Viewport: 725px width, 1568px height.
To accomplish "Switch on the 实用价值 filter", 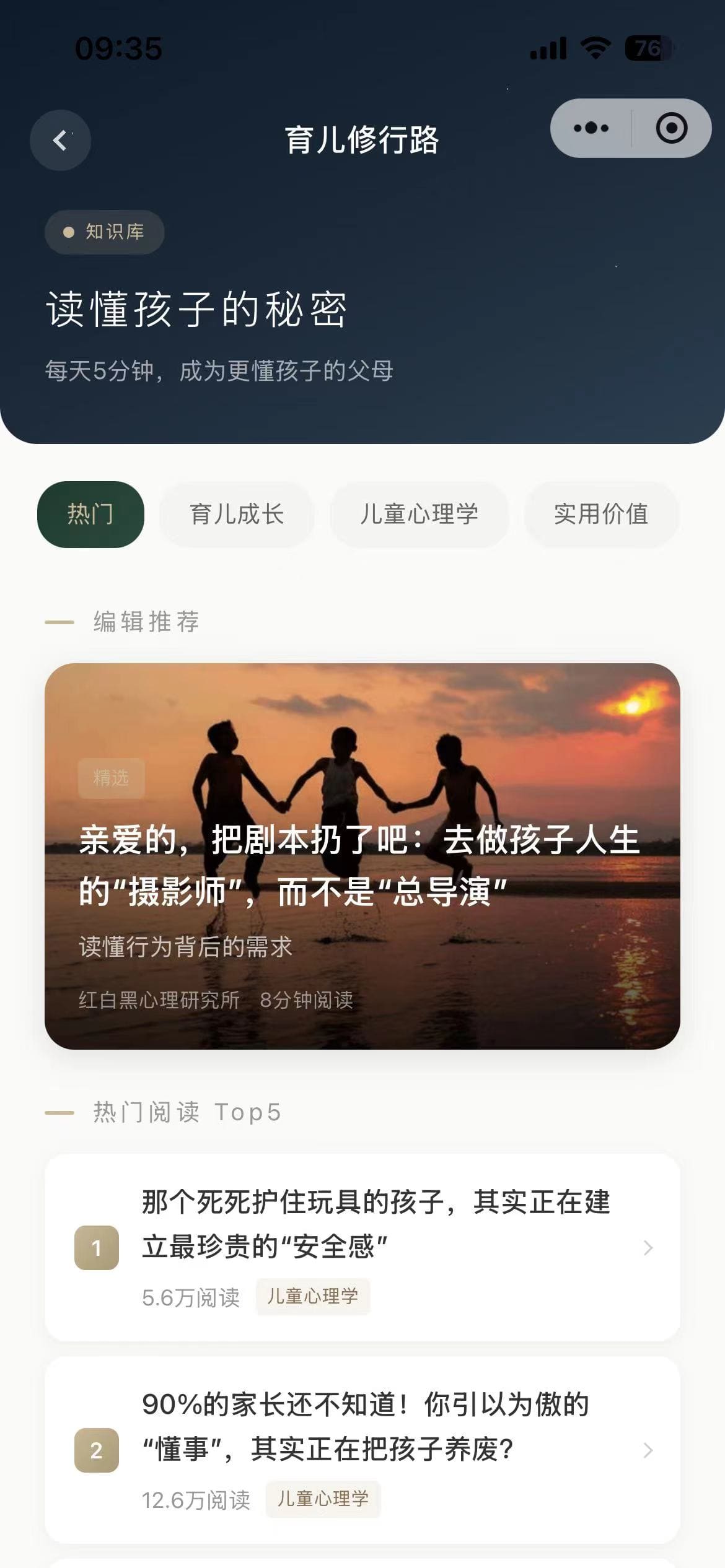I will click(602, 515).
